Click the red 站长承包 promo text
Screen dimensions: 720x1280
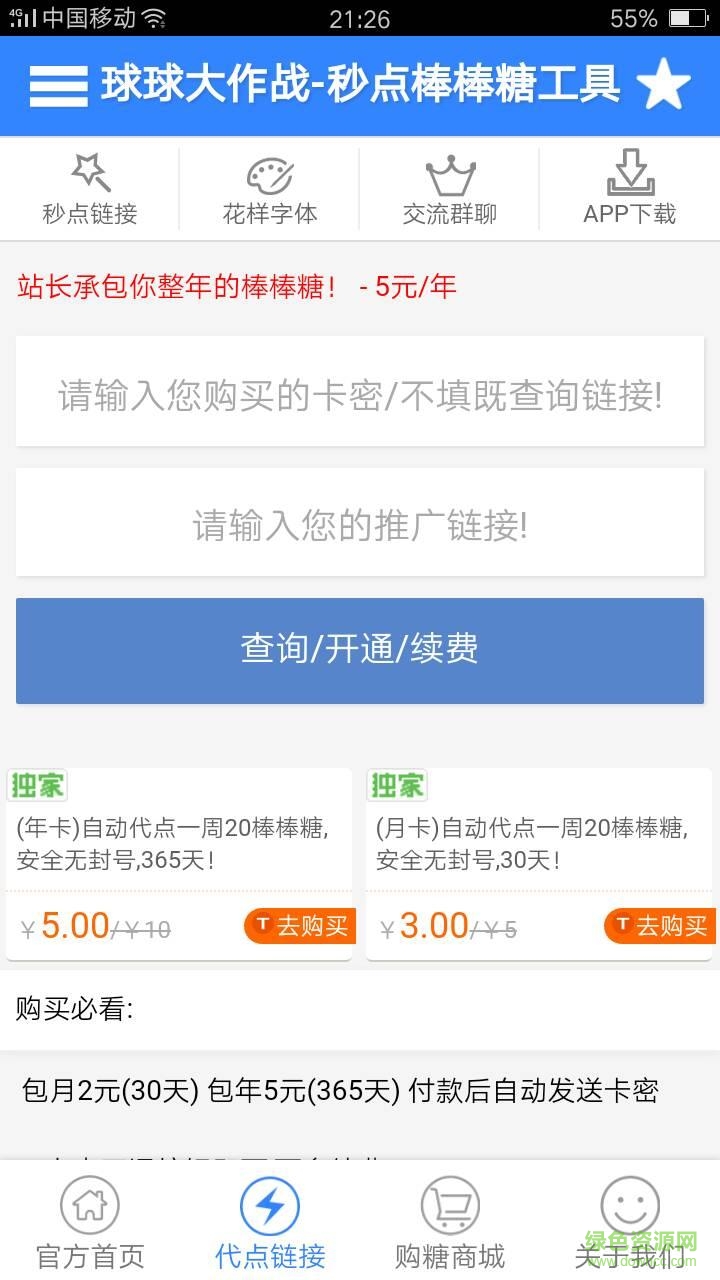230,287
